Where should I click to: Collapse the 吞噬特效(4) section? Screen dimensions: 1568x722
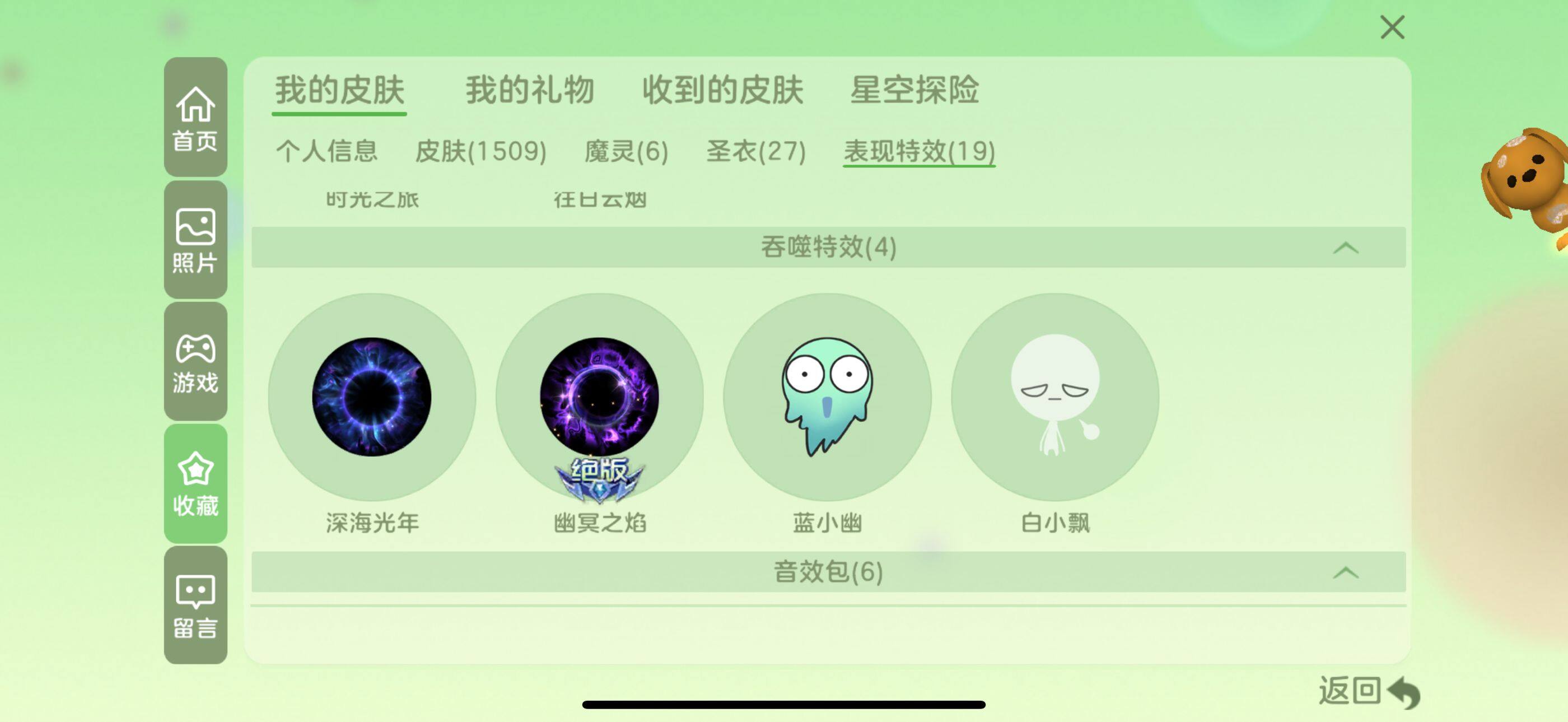[x=1345, y=248]
